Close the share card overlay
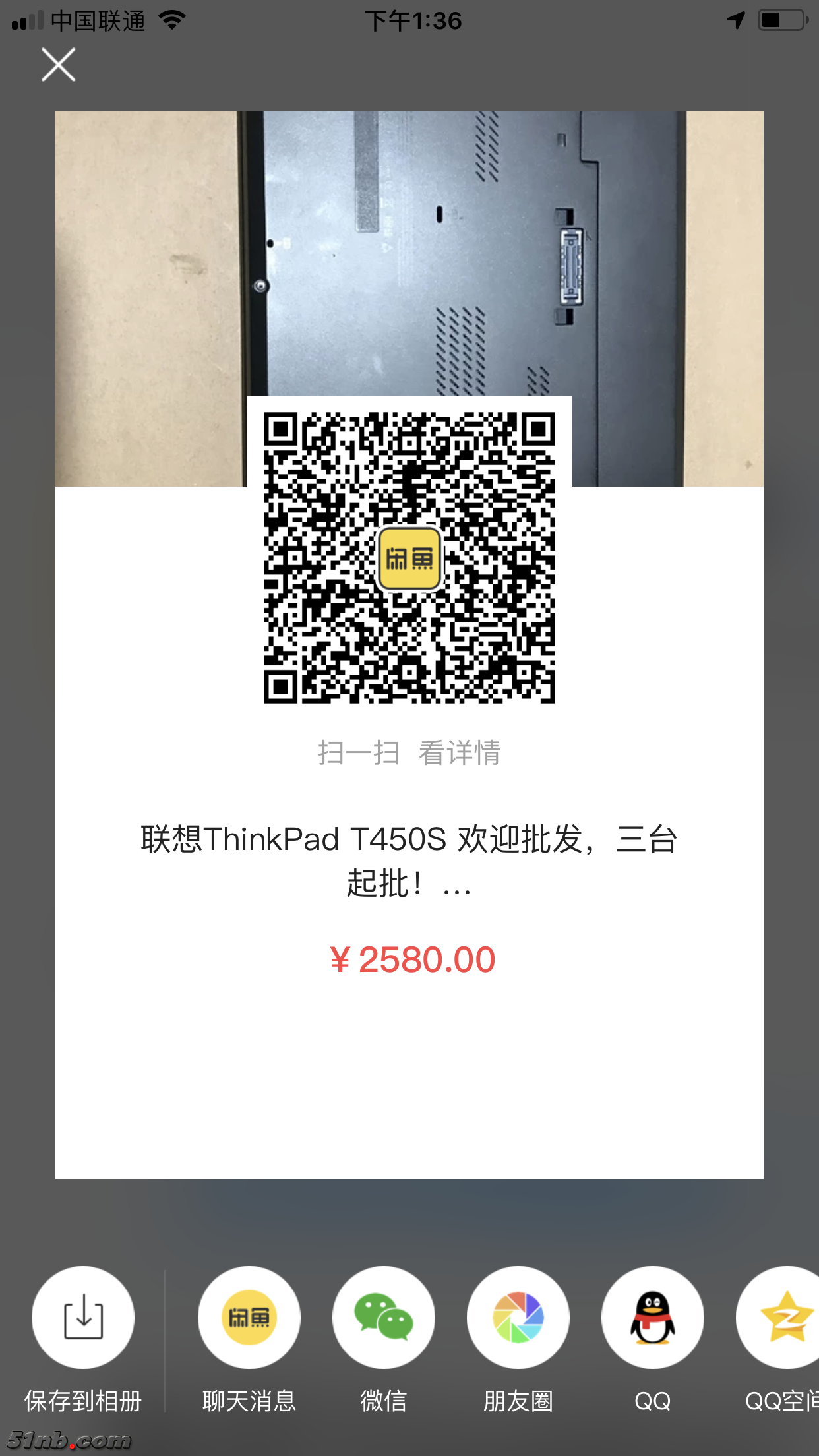The image size is (819, 1456). click(x=58, y=65)
